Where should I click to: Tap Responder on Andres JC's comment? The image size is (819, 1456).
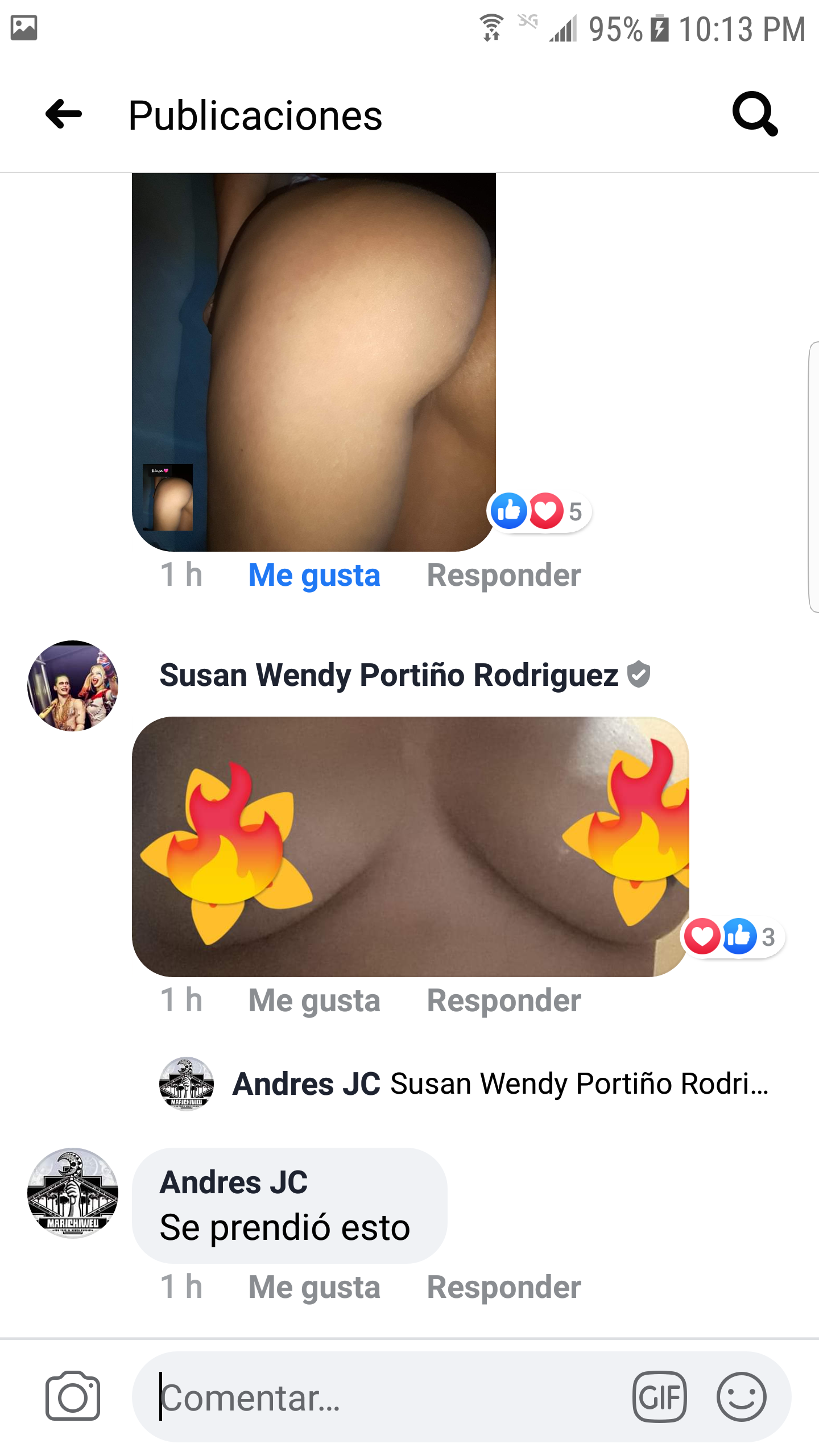coord(503,1287)
